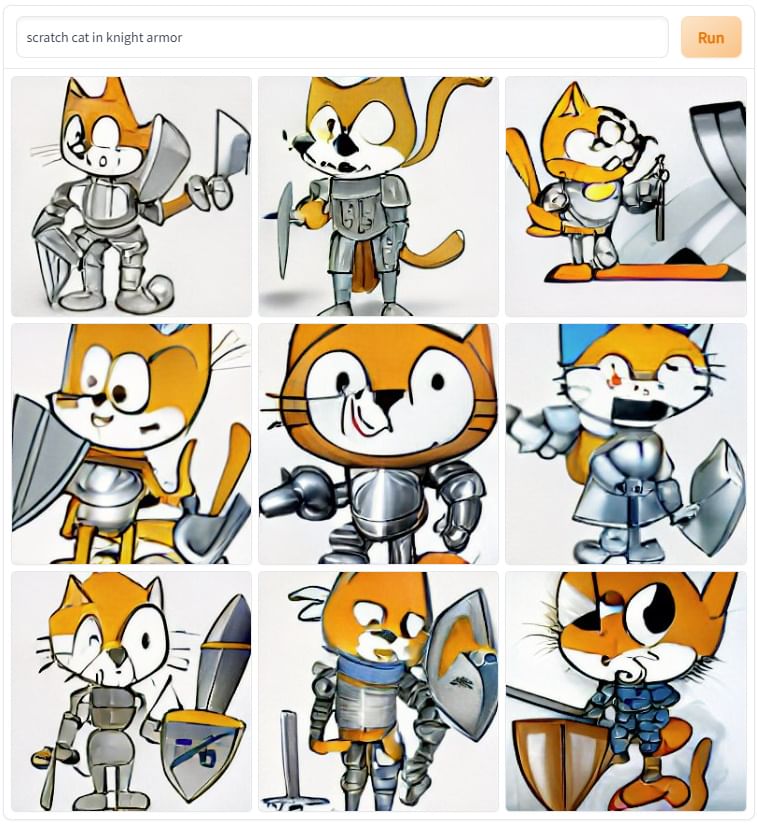
Task: Select the cat with blue hat and open mouth
Action: click(x=625, y=443)
